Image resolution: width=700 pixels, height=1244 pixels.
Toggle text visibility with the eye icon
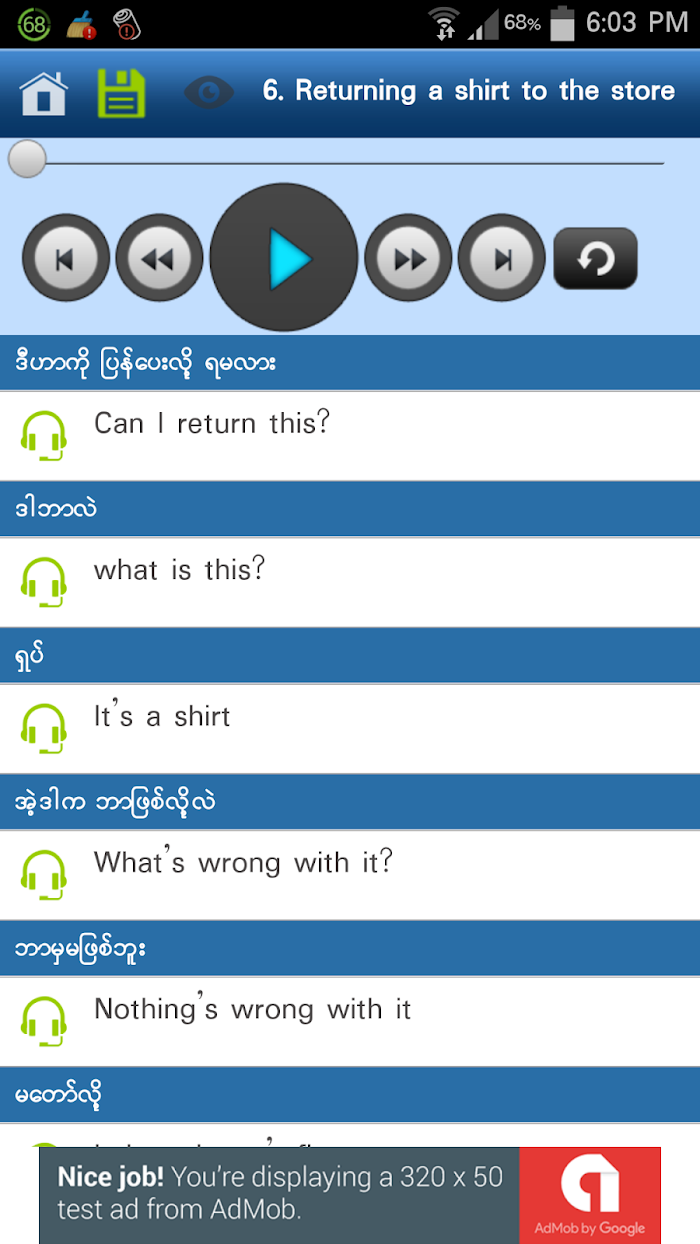pos(209,93)
